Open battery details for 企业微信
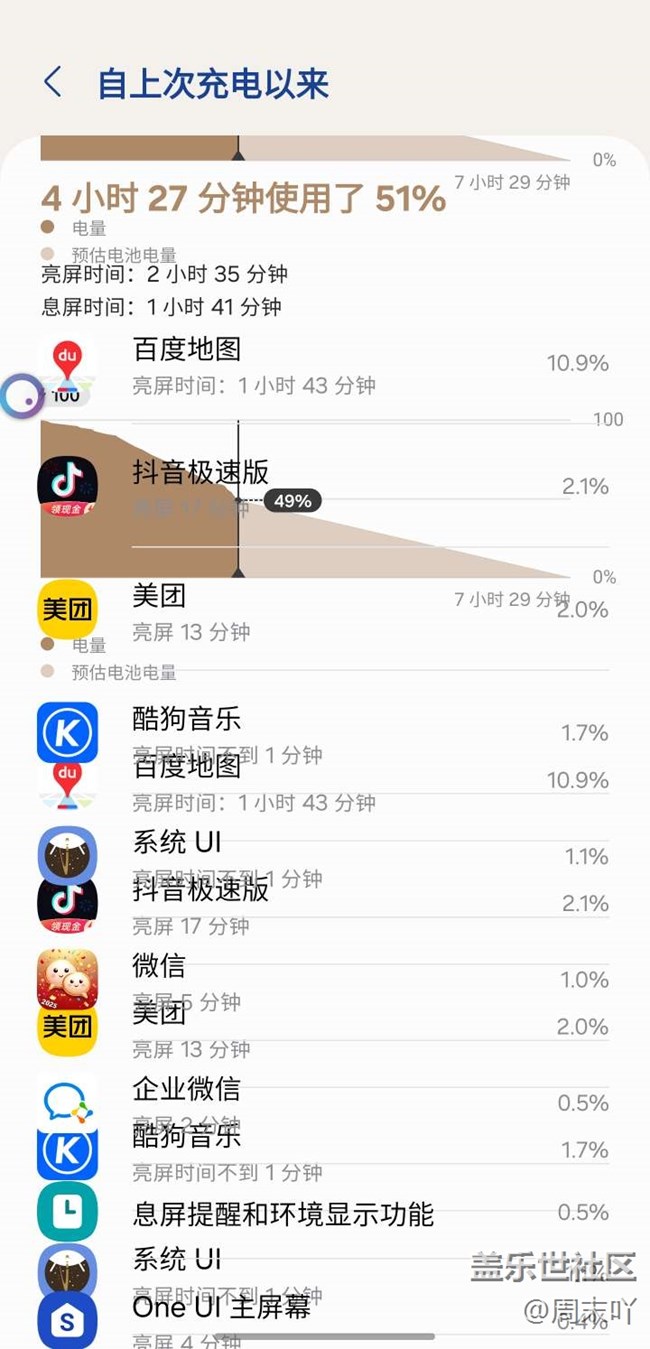Image resolution: width=650 pixels, height=1349 pixels. pyautogui.click(x=324, y=1102)
